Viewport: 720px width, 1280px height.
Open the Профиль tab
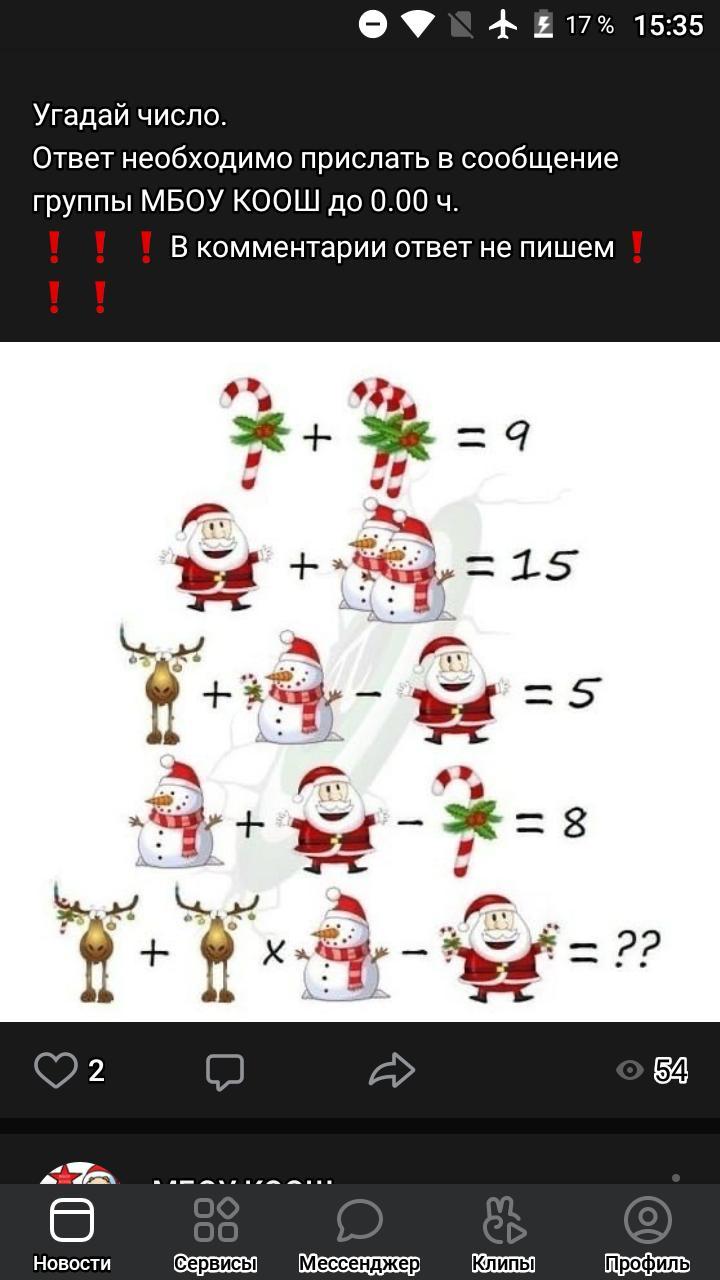(647, 1232)
